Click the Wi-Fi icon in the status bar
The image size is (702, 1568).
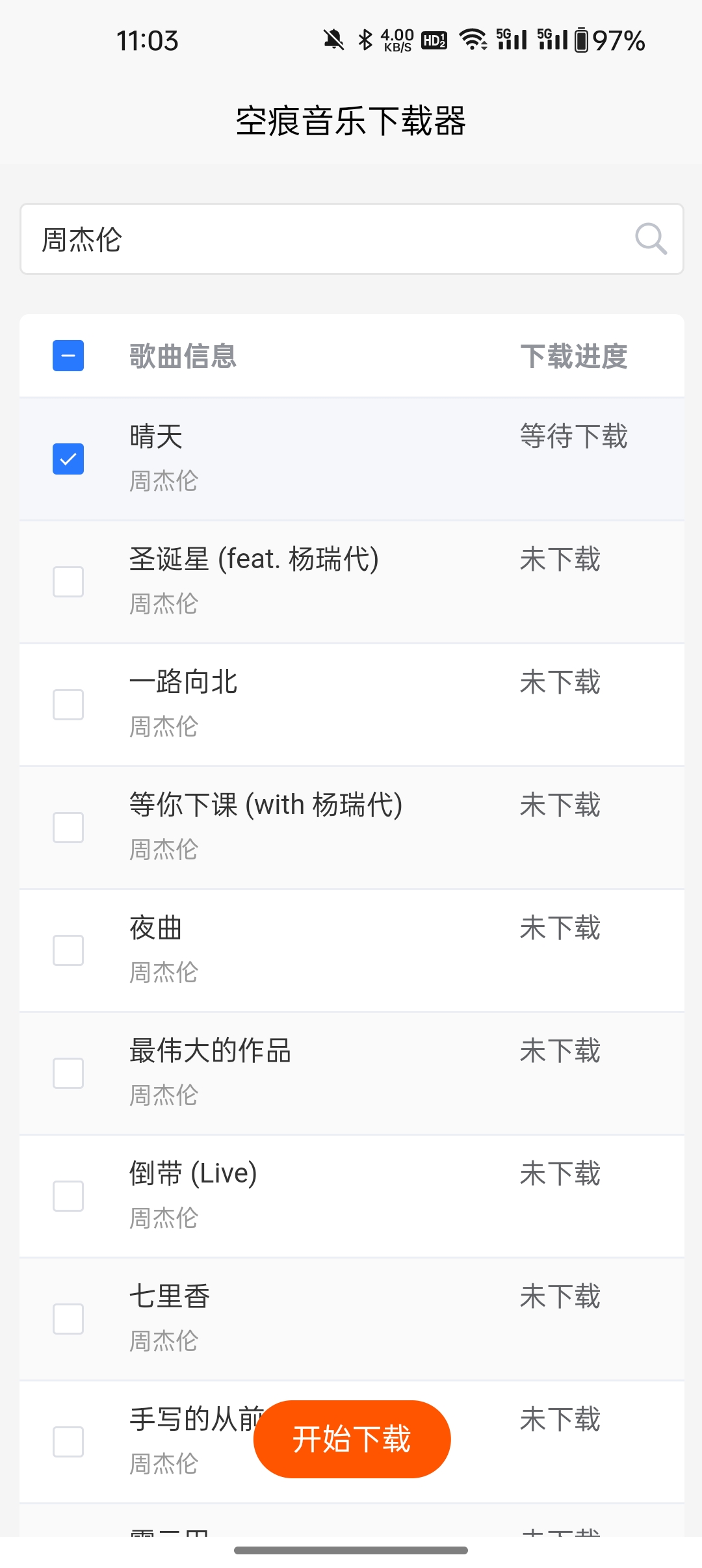[474, 40]
